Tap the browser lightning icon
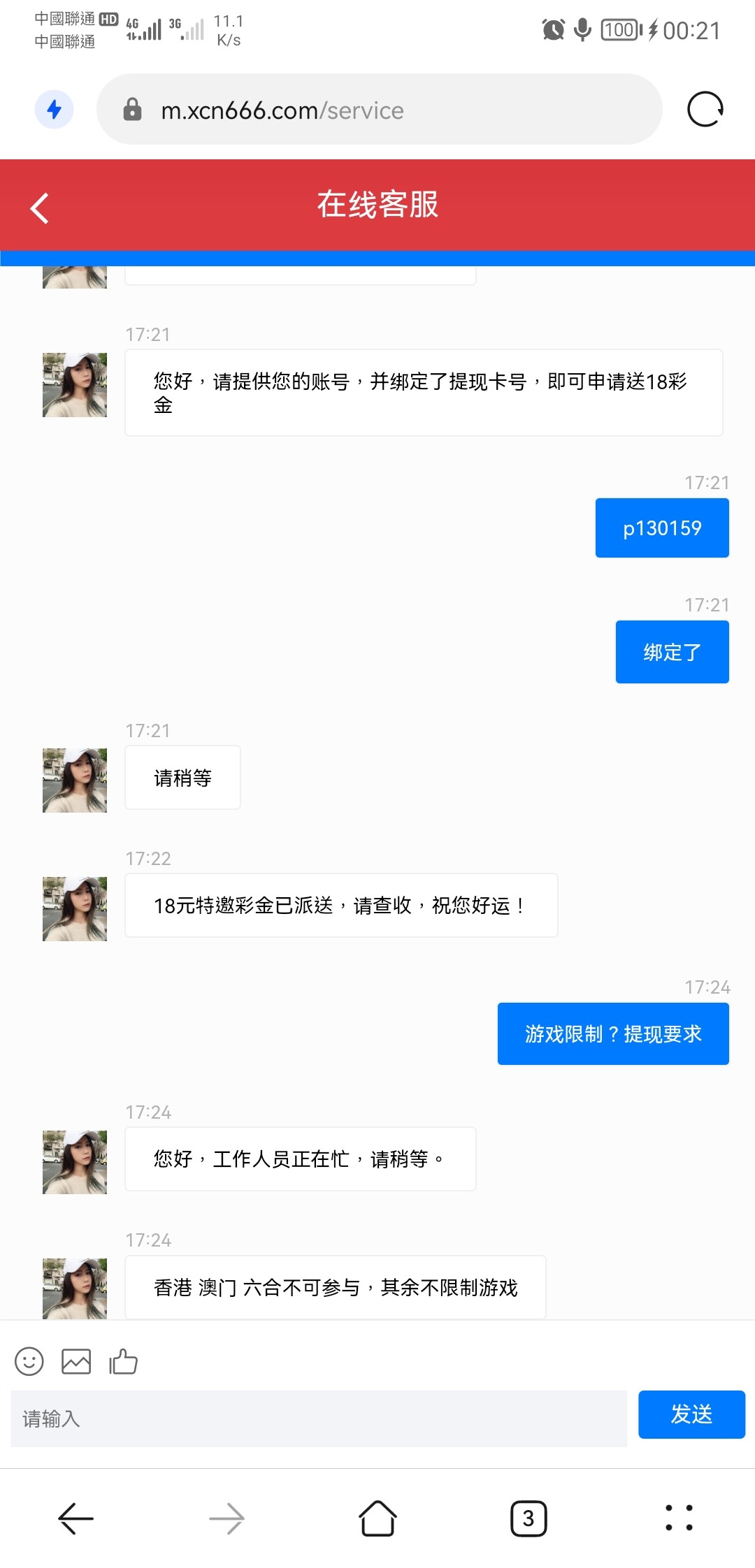This screenshot has width=755, height=1568. (x=55, y=110)
